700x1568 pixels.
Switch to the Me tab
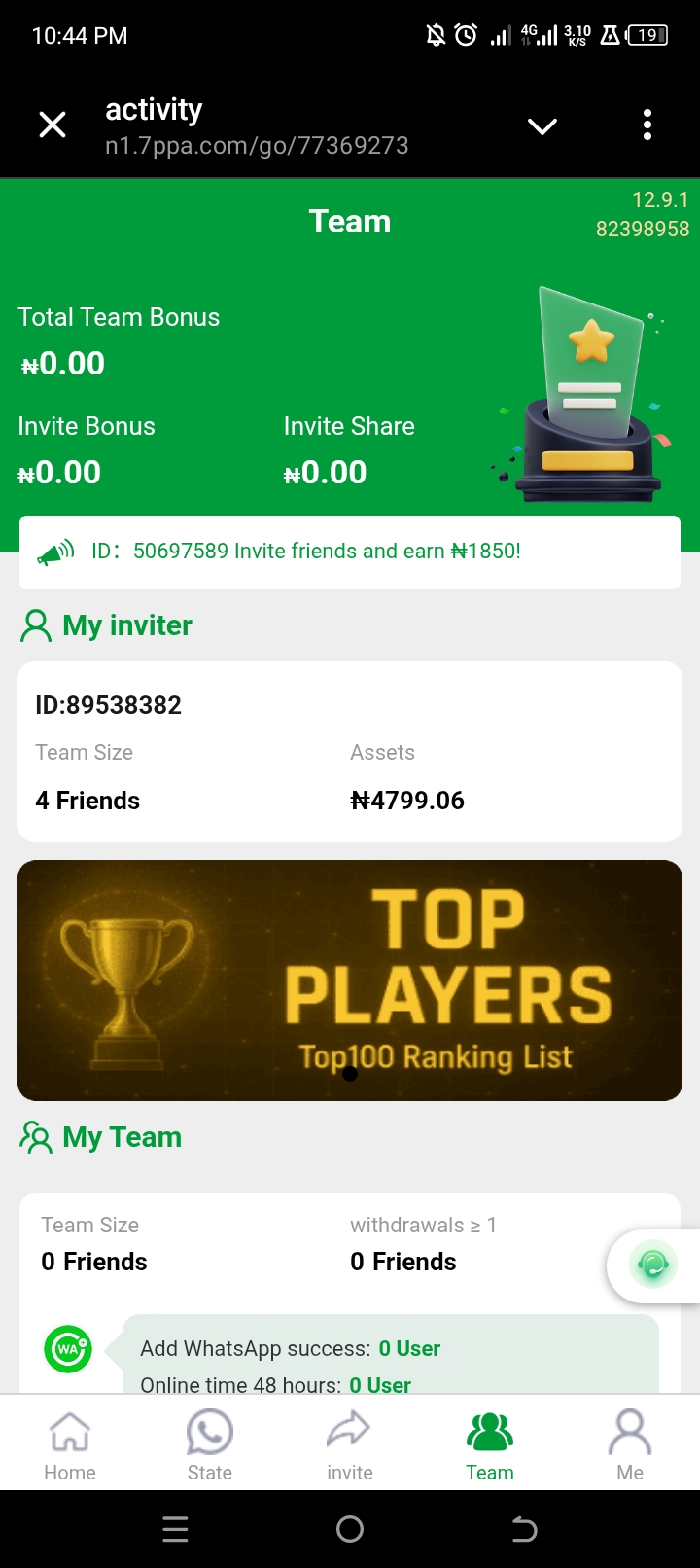pyautogui.click(x=630, y=1444)
